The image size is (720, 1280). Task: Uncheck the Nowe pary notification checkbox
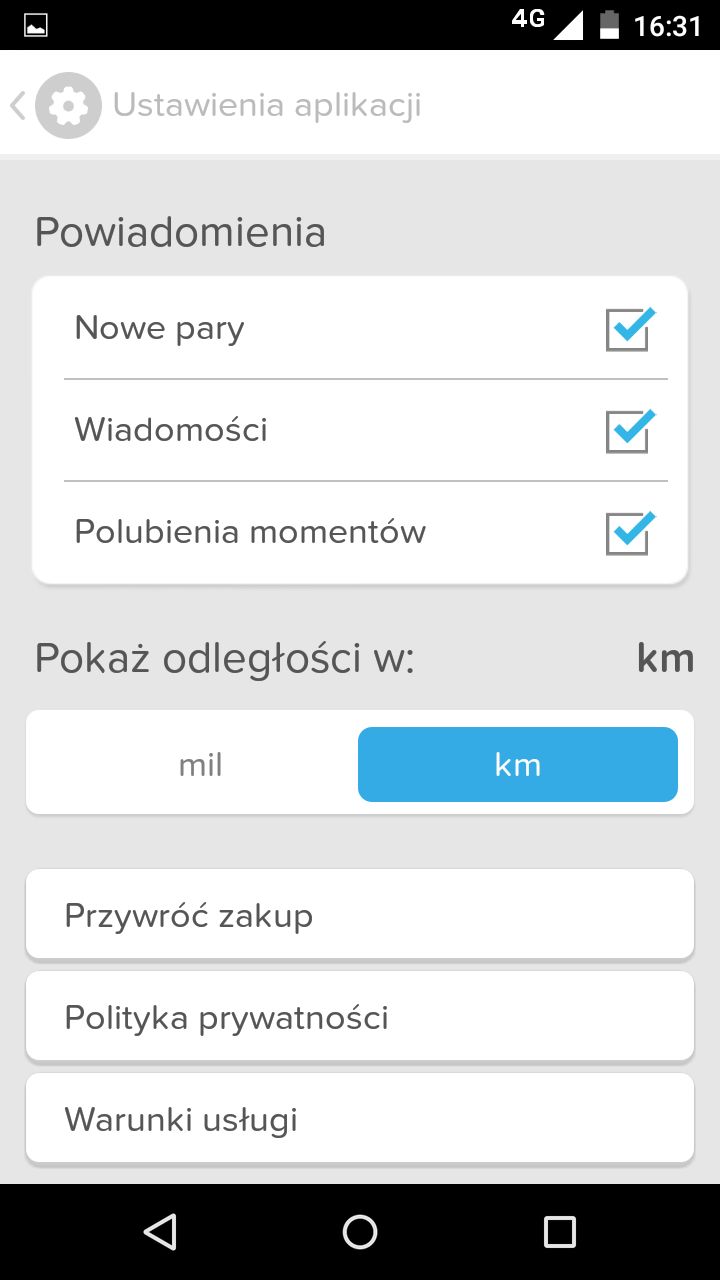[630, 329]
